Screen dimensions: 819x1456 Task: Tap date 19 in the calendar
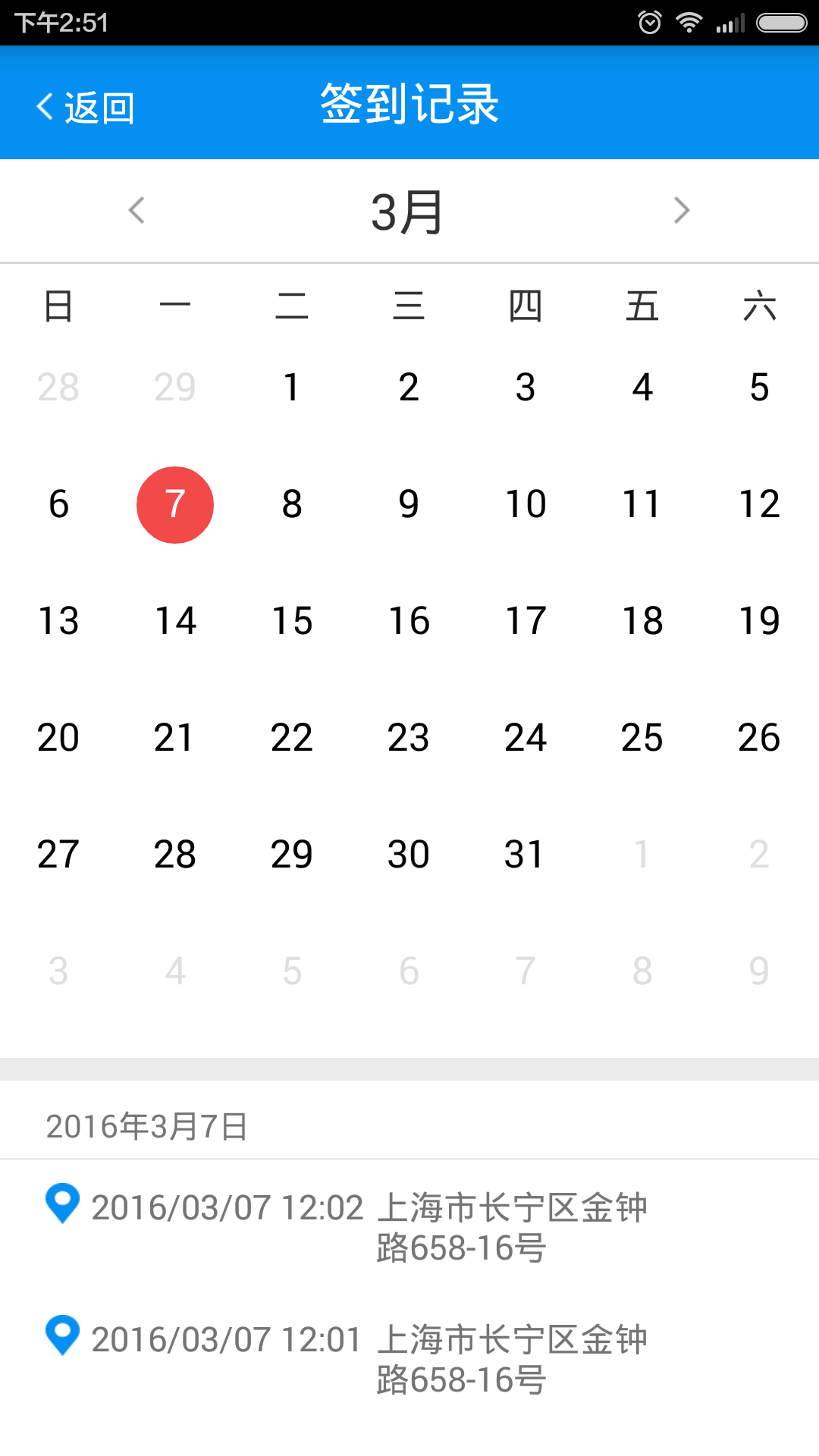coord(759,621)
